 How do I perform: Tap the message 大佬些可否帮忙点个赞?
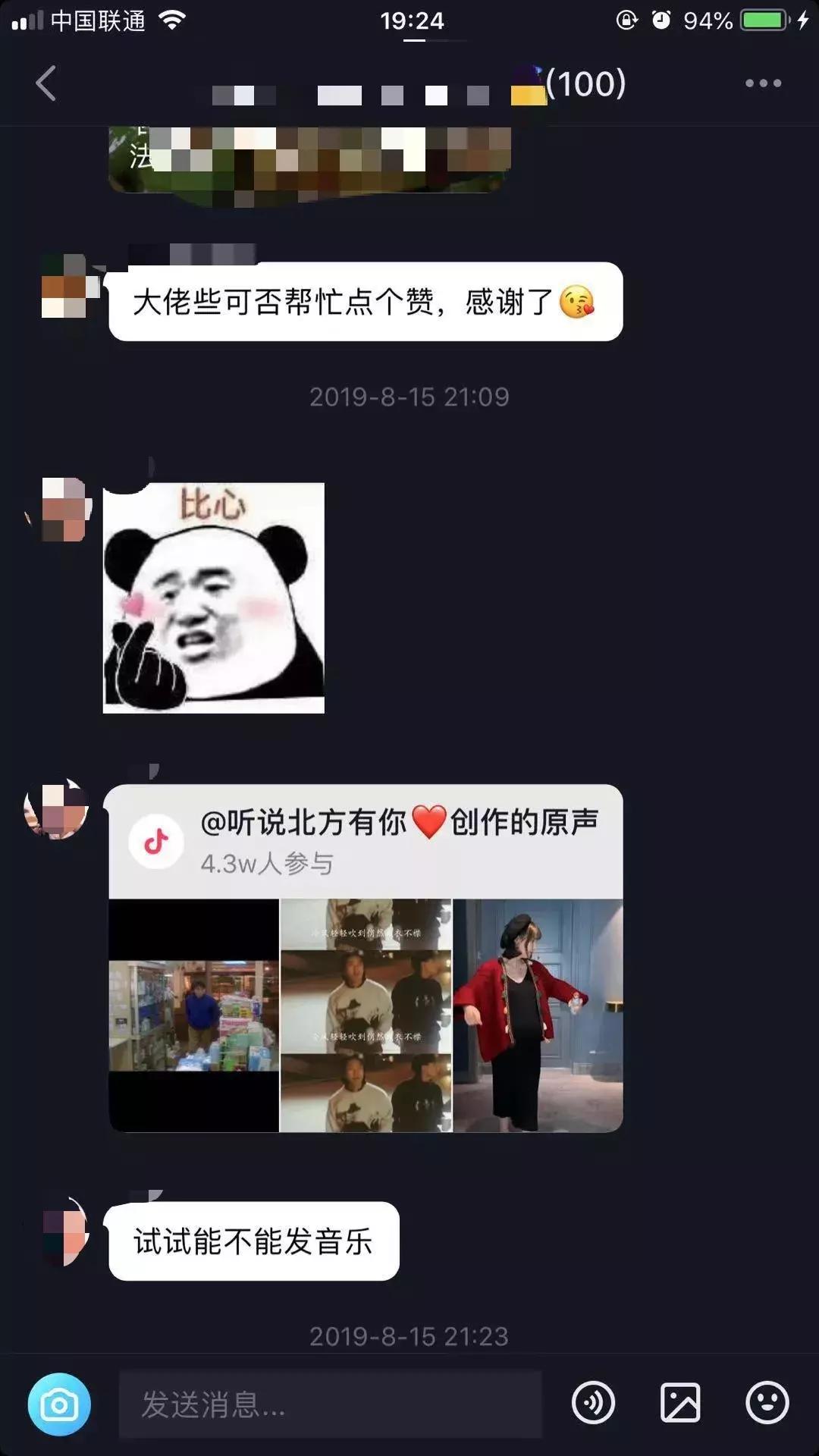364,302
